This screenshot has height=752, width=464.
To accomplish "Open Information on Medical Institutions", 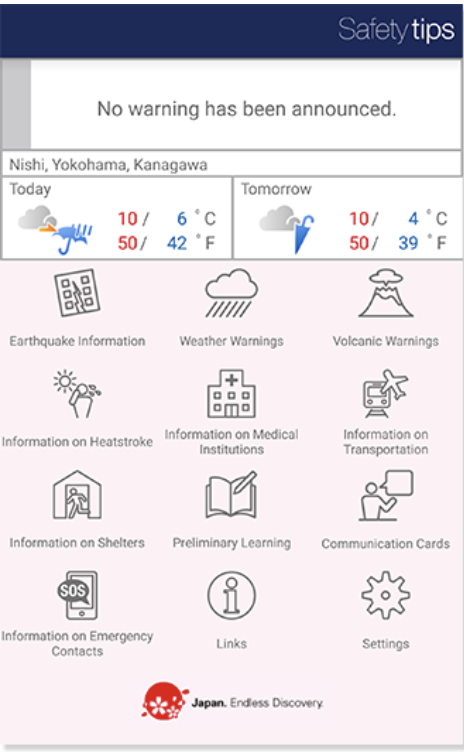I will (231, 412).
